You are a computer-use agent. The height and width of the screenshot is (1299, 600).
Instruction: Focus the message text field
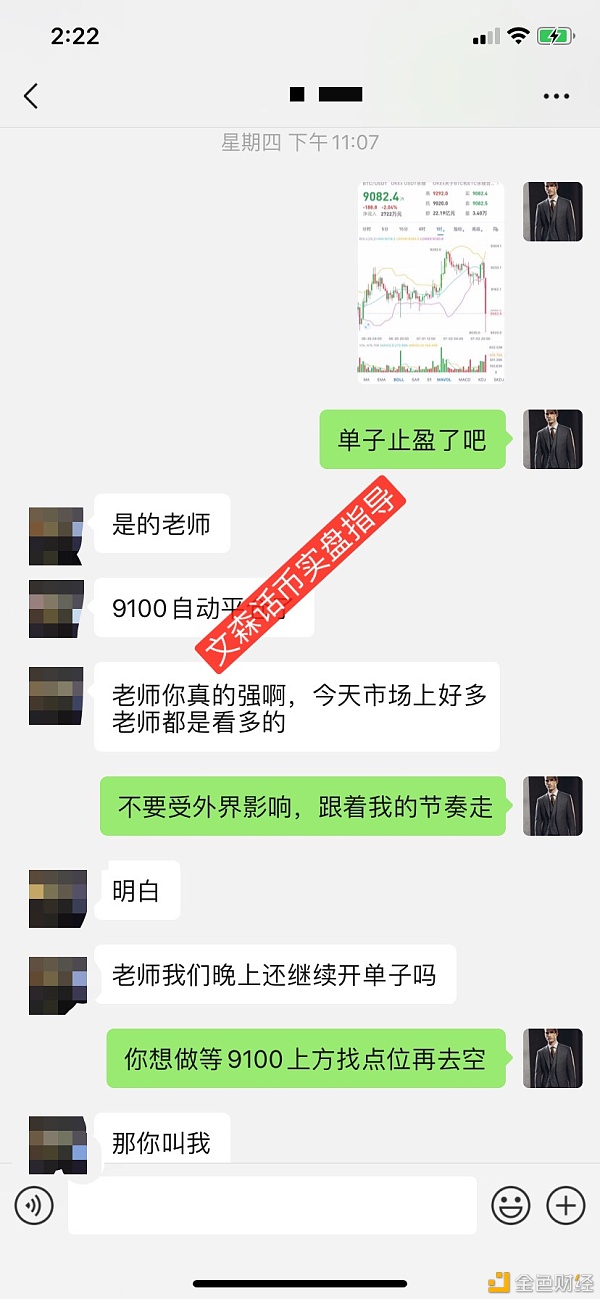(272, 1205)
